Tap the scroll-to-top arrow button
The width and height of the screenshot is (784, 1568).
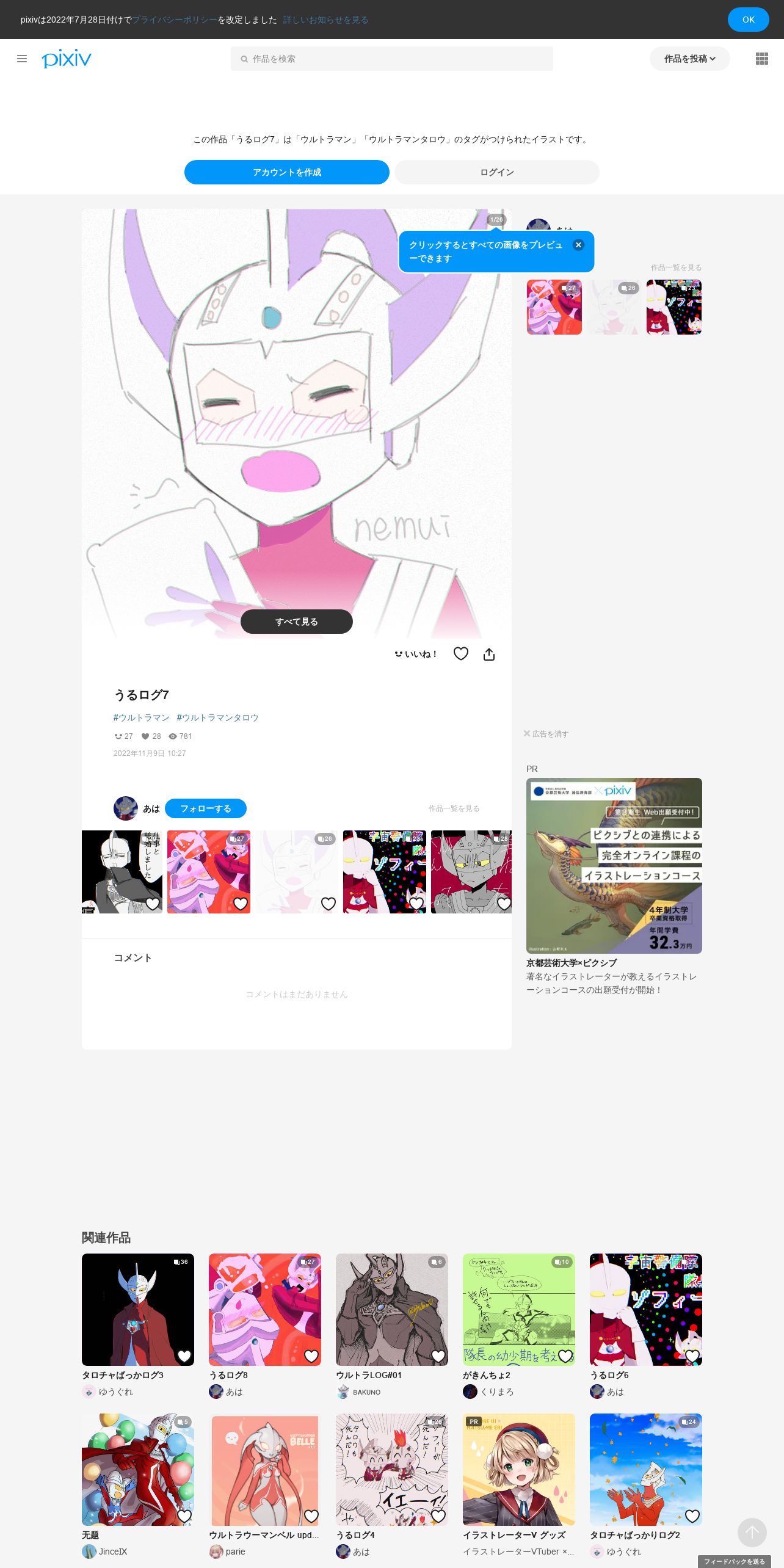pos(752,1533)
